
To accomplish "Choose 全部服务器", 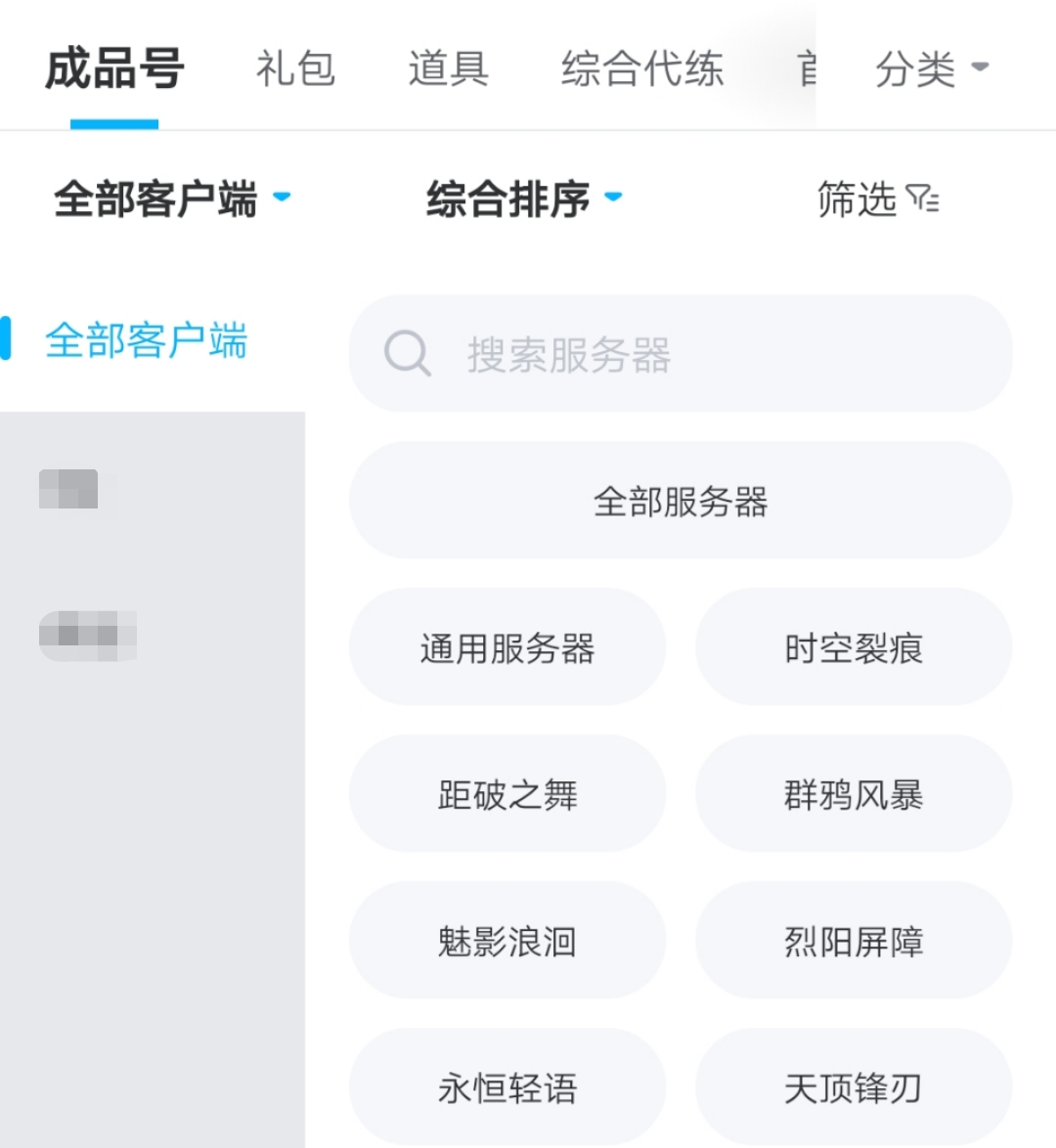I will tap(681, 501).
